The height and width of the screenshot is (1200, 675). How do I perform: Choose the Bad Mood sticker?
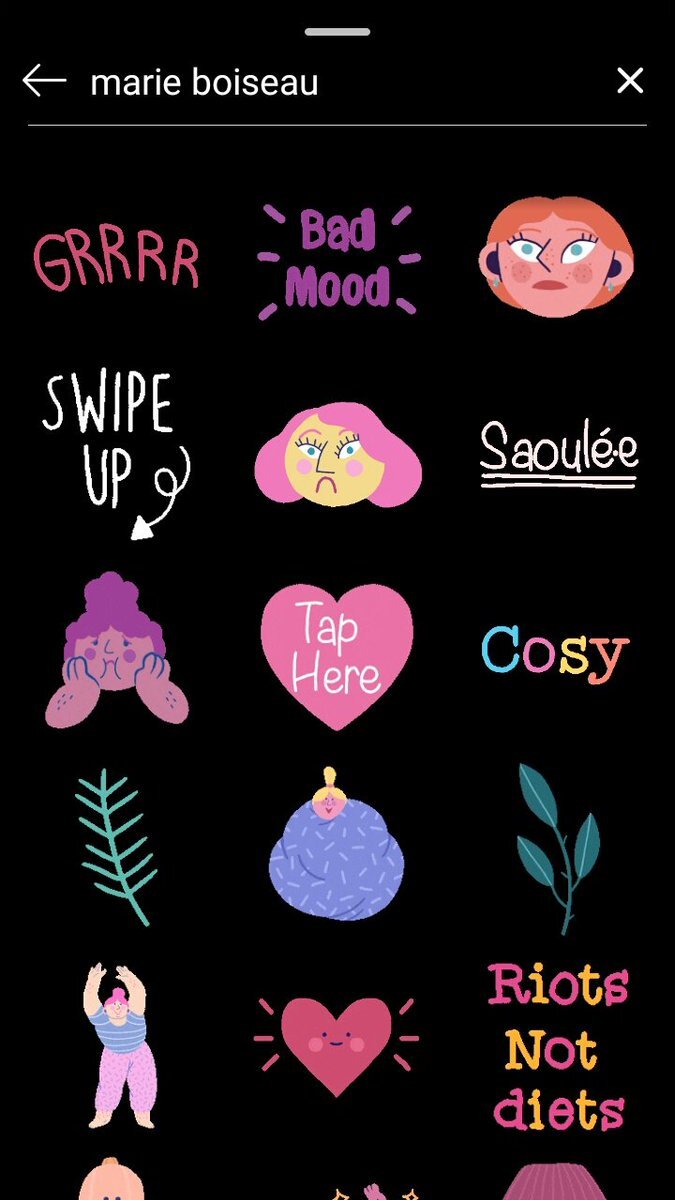338,258
